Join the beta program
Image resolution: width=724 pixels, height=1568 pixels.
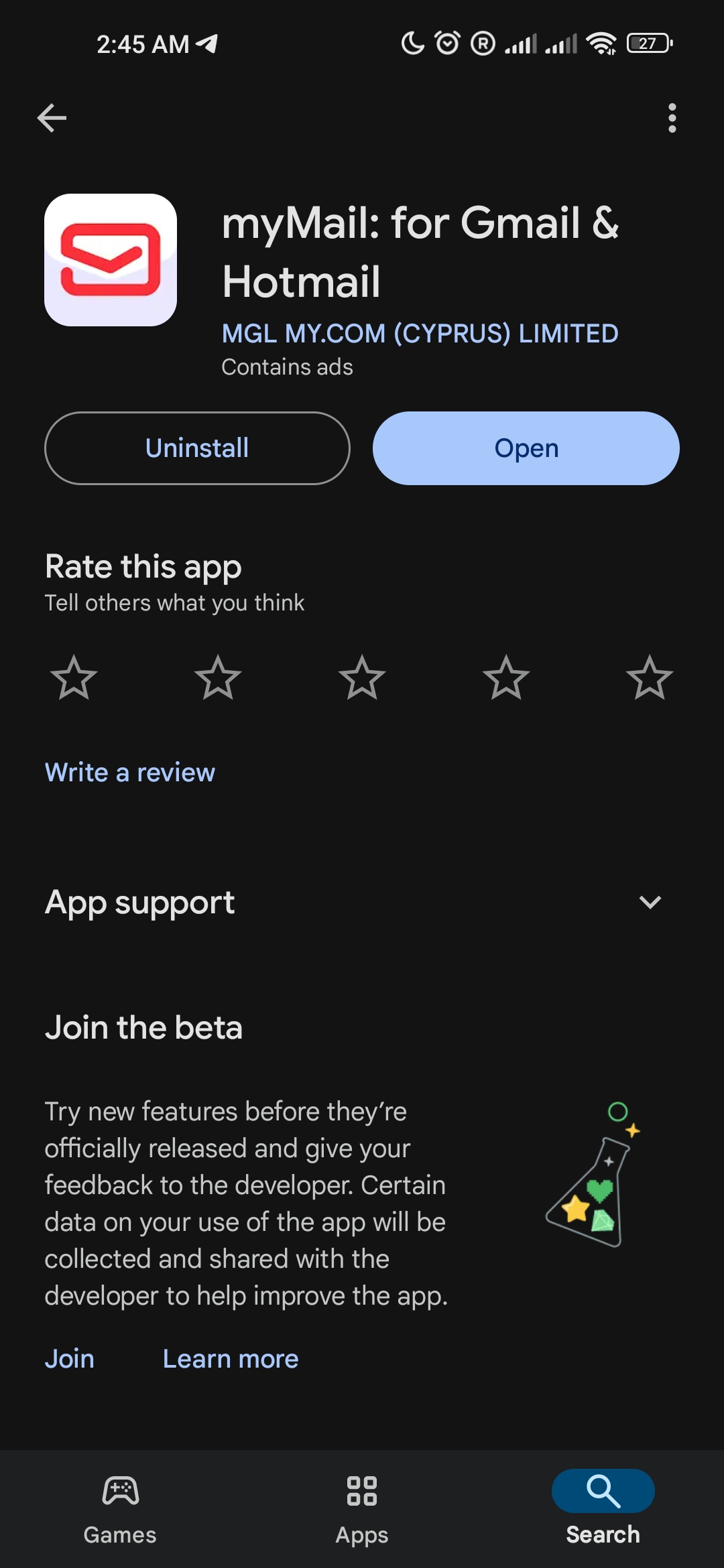70,1359
